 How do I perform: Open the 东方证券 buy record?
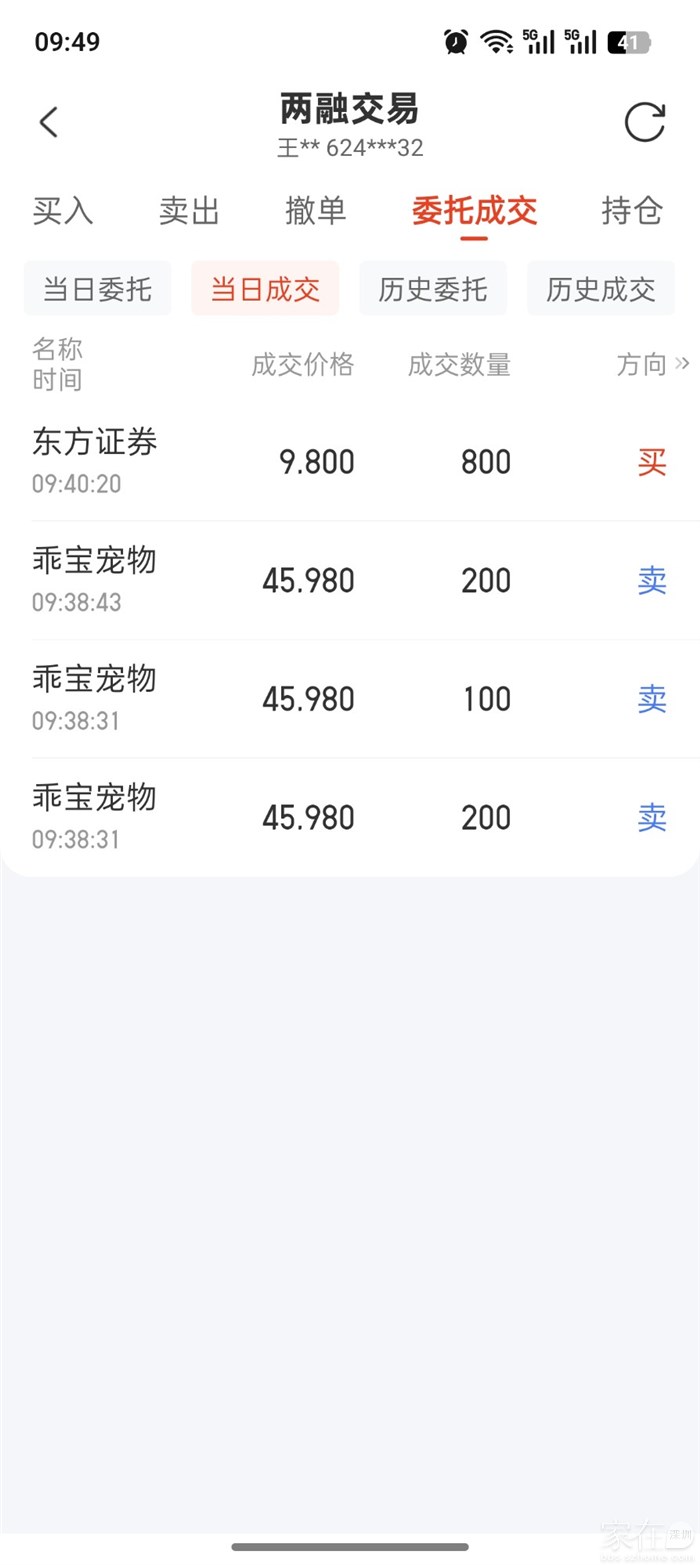tap(350, 462)
